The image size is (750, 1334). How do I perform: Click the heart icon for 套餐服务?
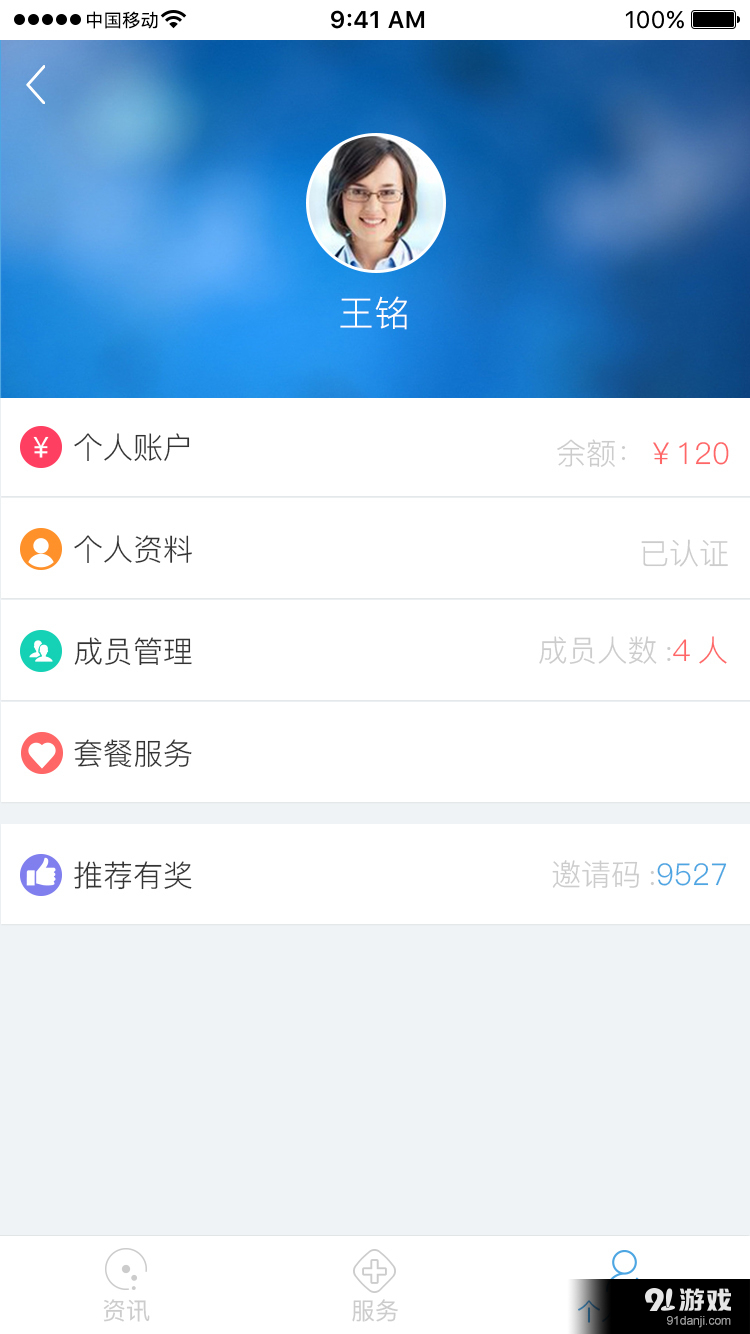[x=42, y=753]
